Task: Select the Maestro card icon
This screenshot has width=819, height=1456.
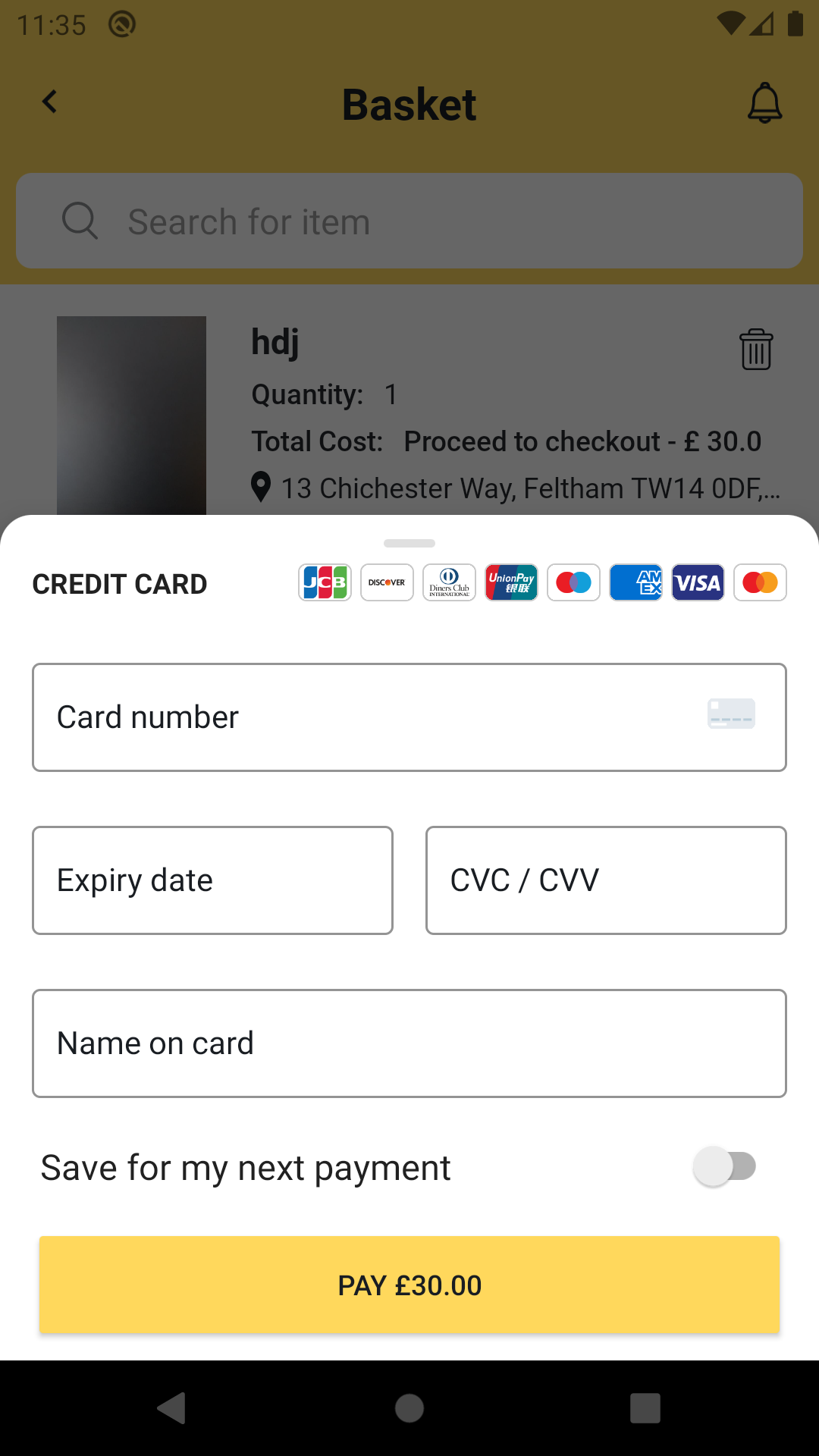Action: [x=573, y=582]
